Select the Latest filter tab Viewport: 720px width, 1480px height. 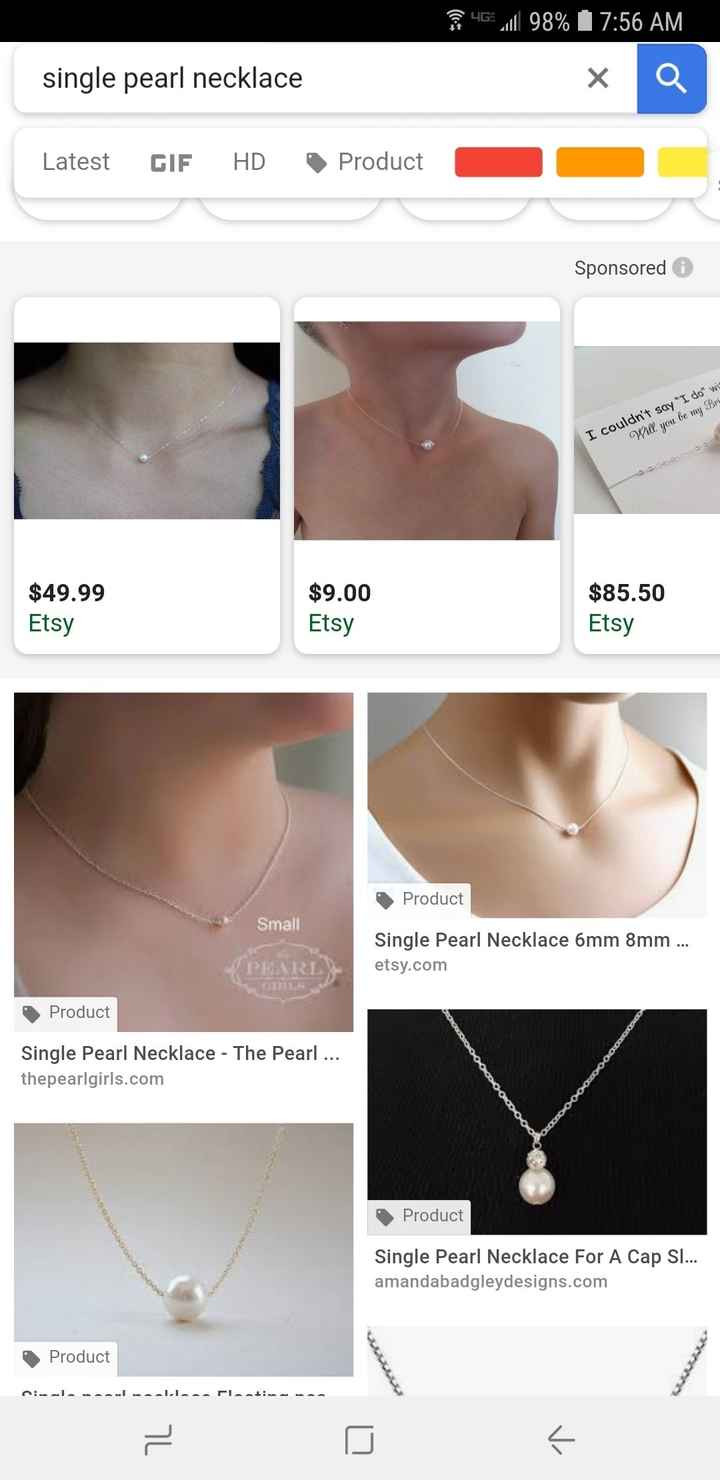coord(75,162)
